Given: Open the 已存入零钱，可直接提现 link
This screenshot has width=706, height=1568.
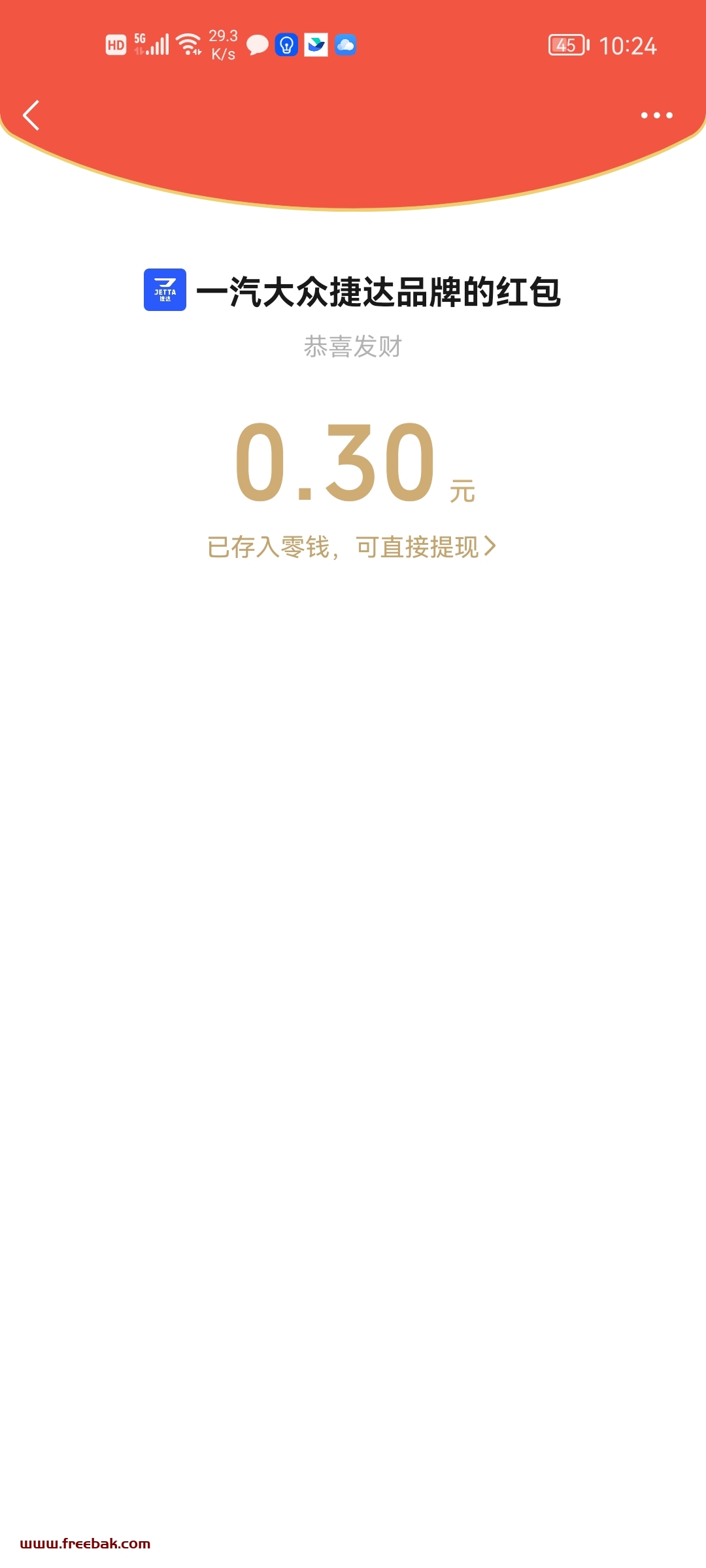Looking at the screenshot, I should click(x=352, y=547).
